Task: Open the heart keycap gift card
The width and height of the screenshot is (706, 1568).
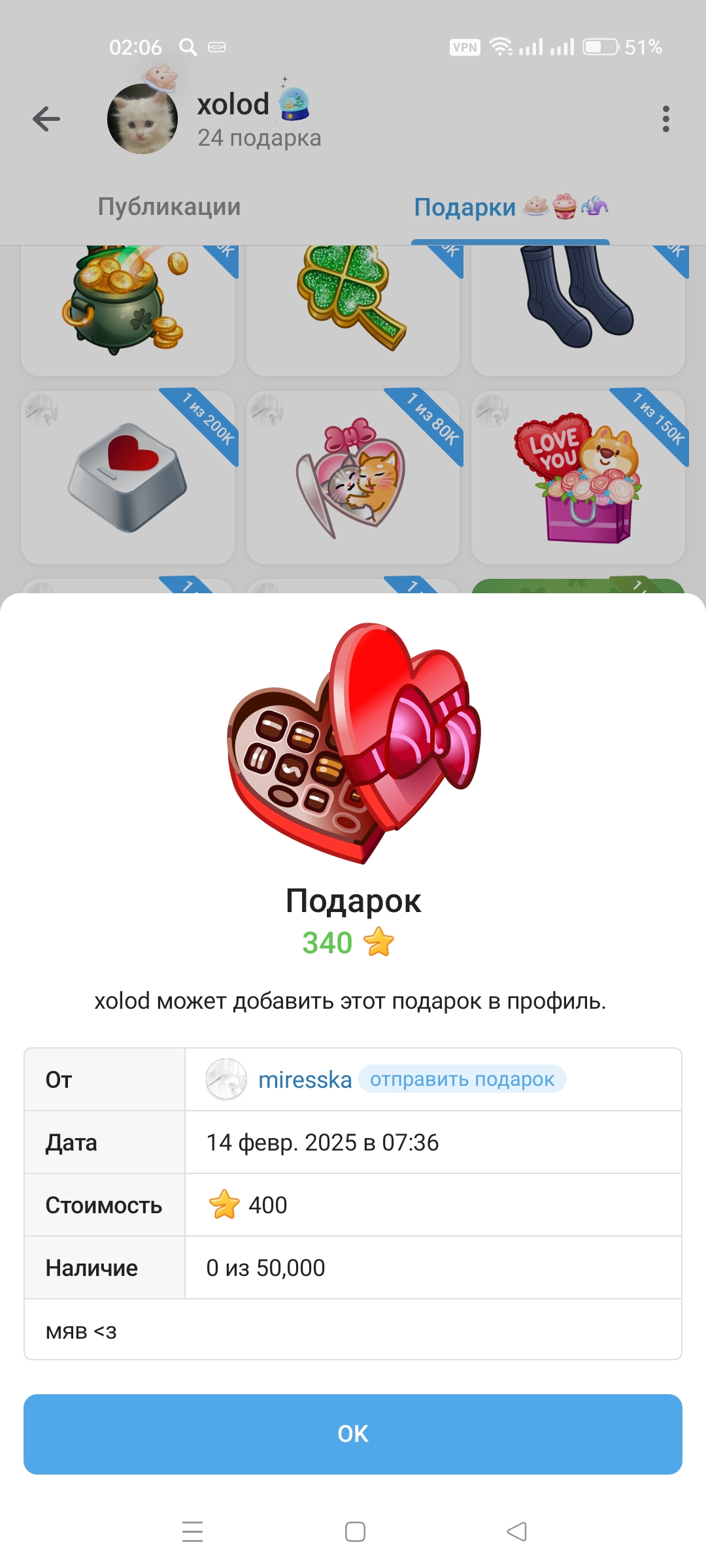Action: (127, 478)
